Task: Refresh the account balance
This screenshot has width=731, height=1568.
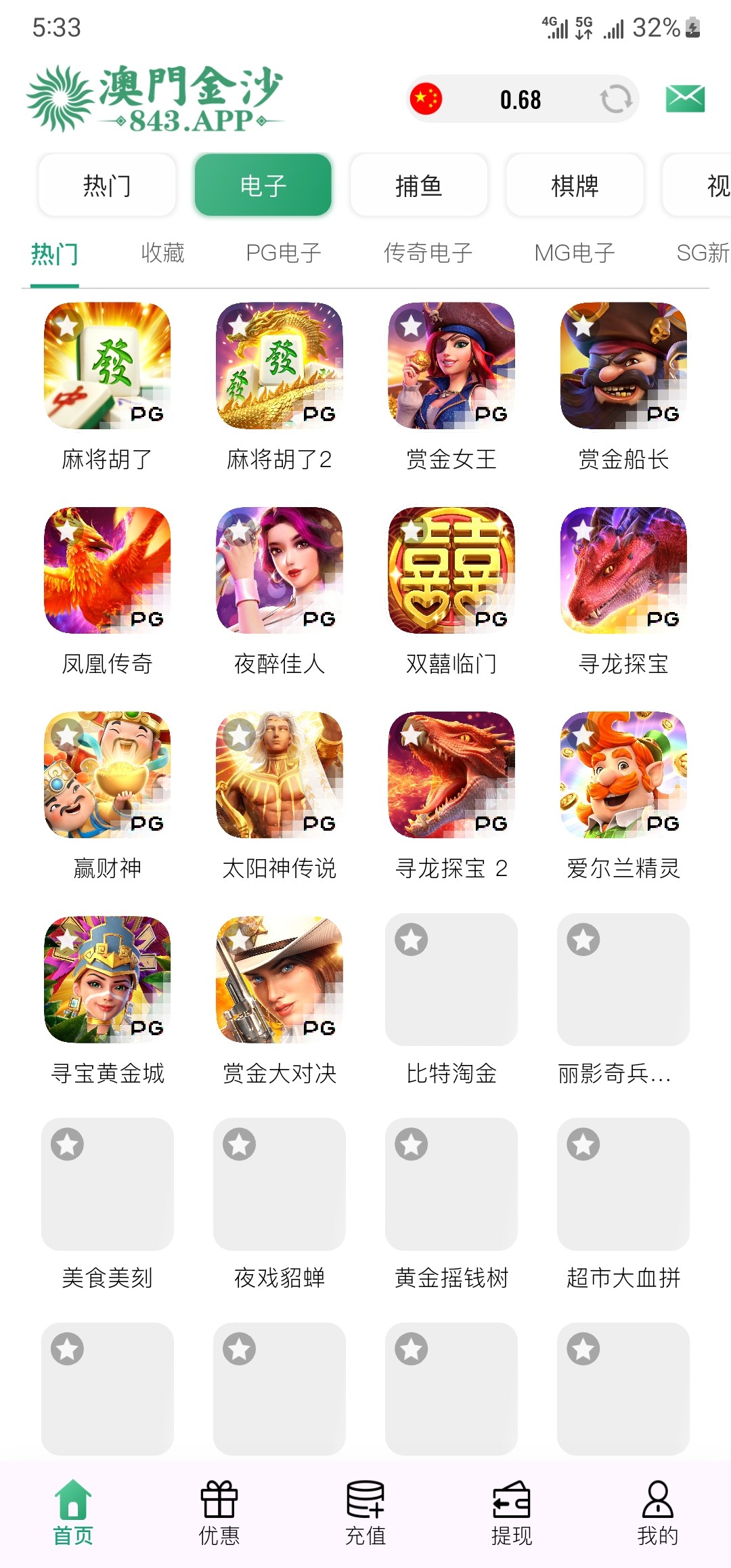Action: click(615, 100)
